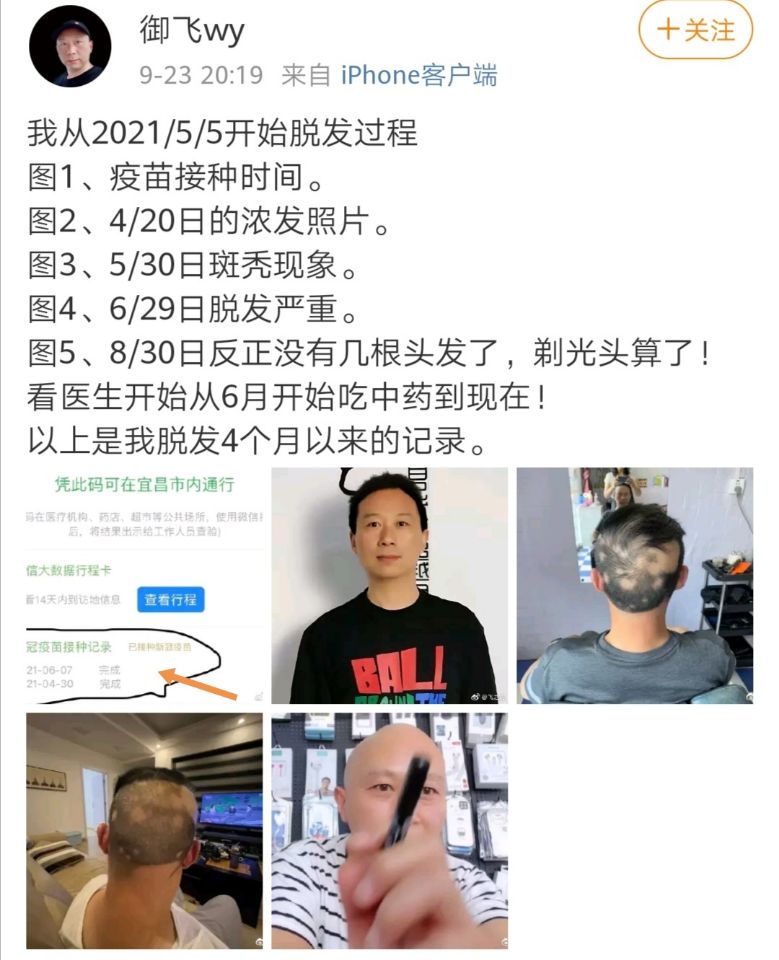Open the vaccination record screenshot image
This screenshot has width=779, height=960.
click(x=144, y=585)
